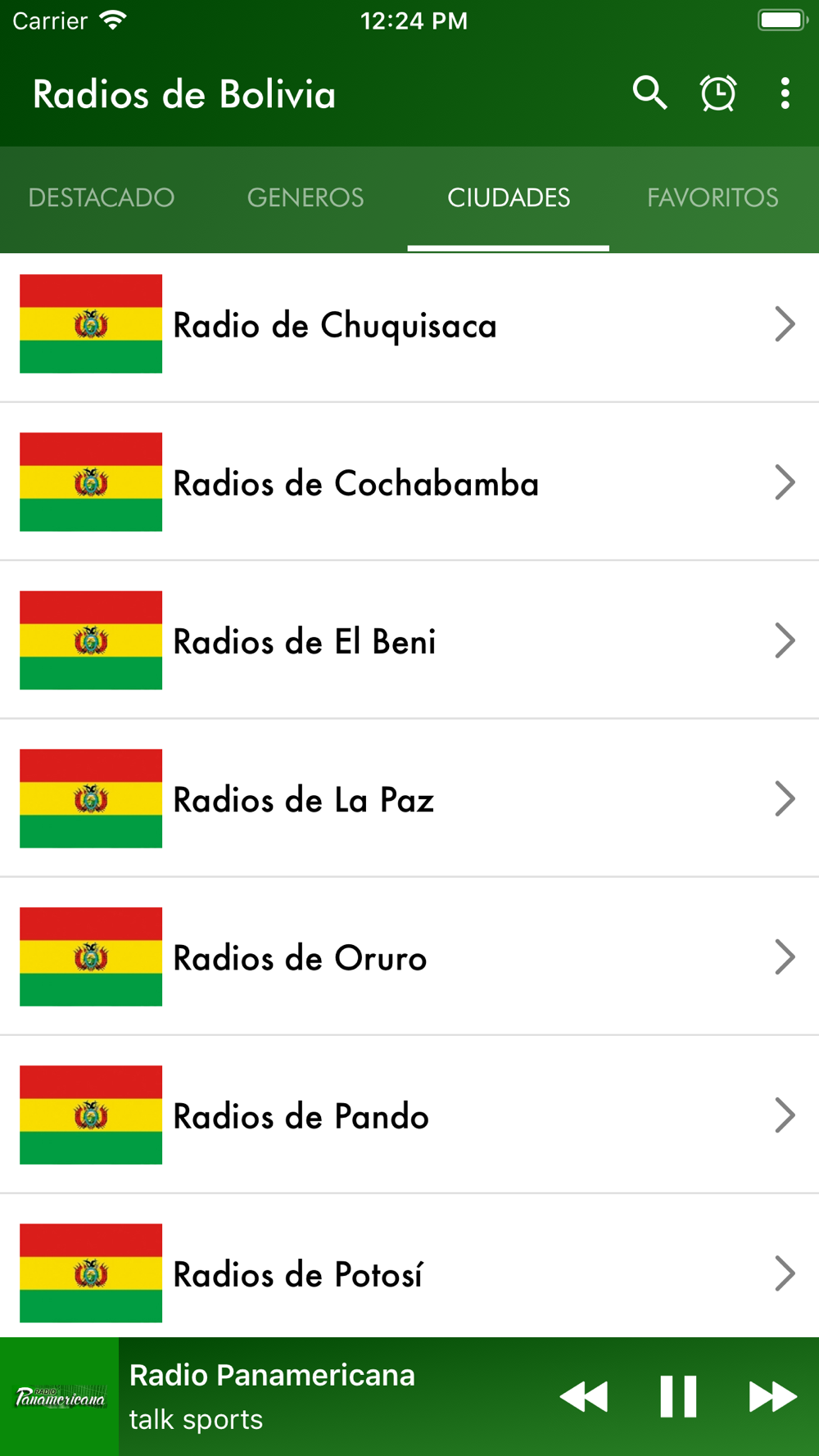Switch to the Generos tab

click(305, 197)
